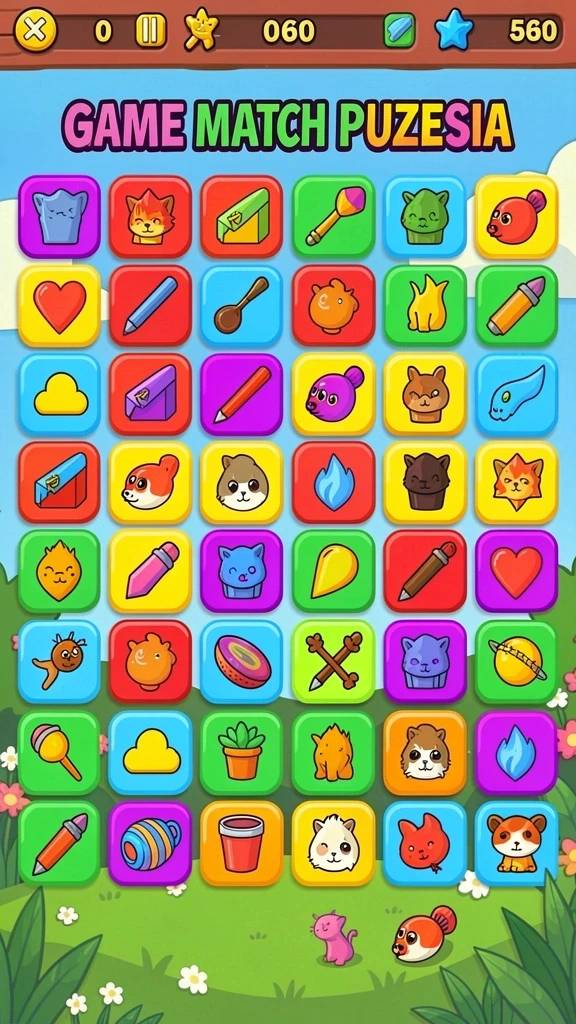576x1024 pixels.
Task: Select the red heart on yellow tile
Action: click(59, 305)
